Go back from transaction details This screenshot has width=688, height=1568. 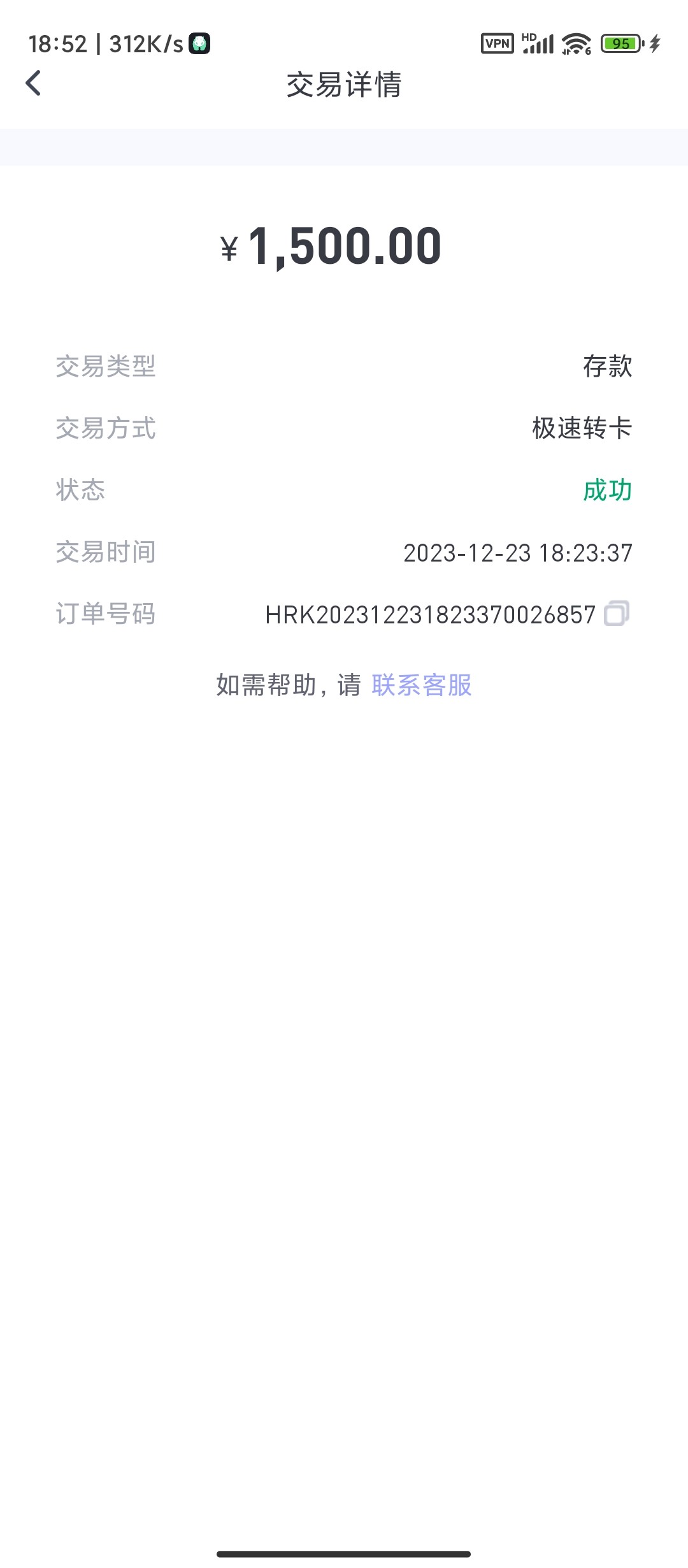[33, 83]
